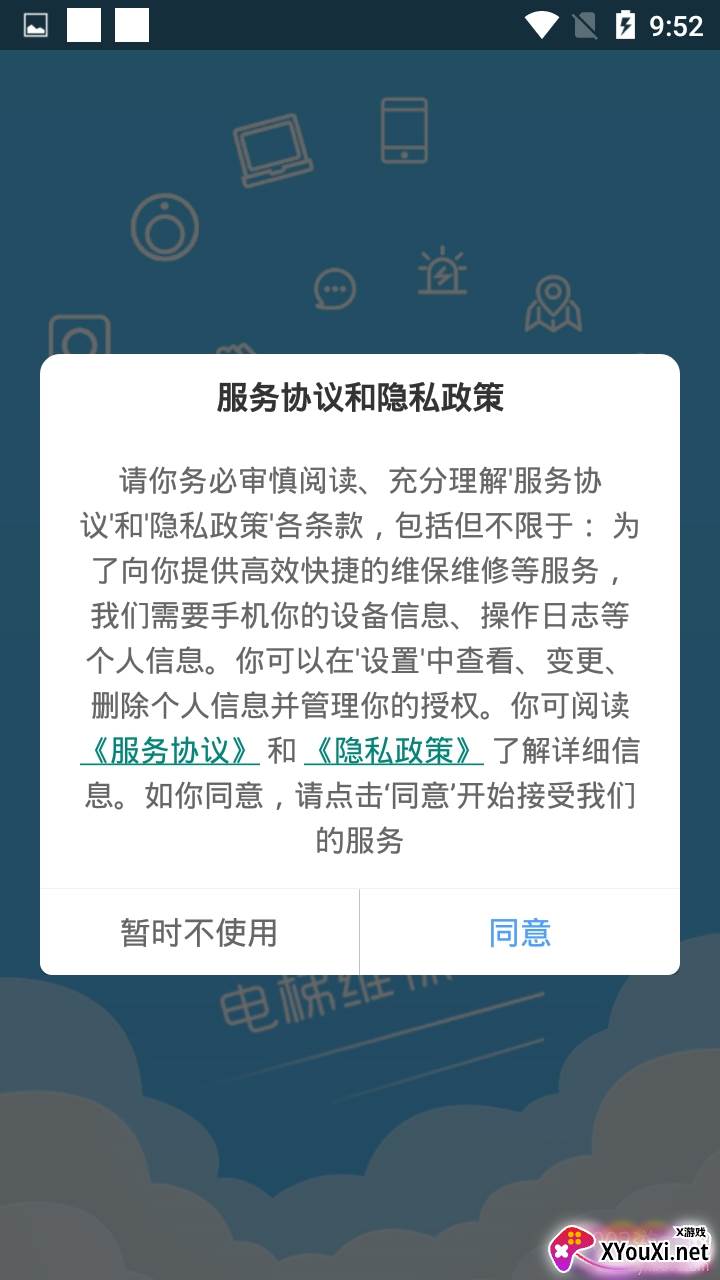This screenshot has height=1280, width=720.
Task: Open the 《隐私政策》 link
Action: (x=394, y=751)
